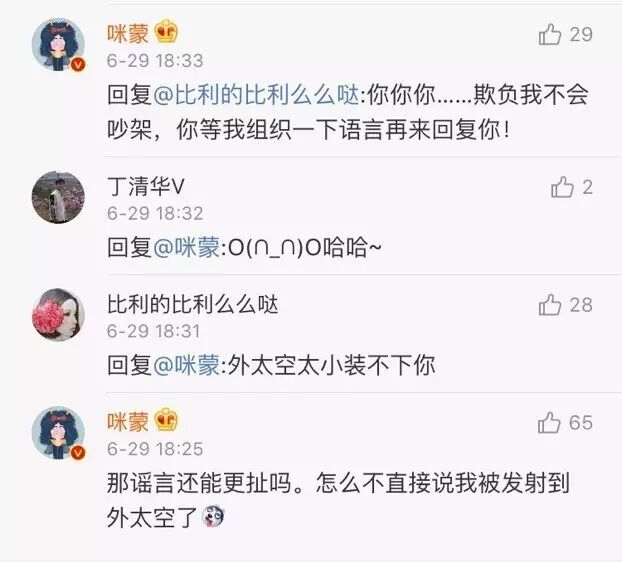Like 比利的比利么么哒's comment

550,305
